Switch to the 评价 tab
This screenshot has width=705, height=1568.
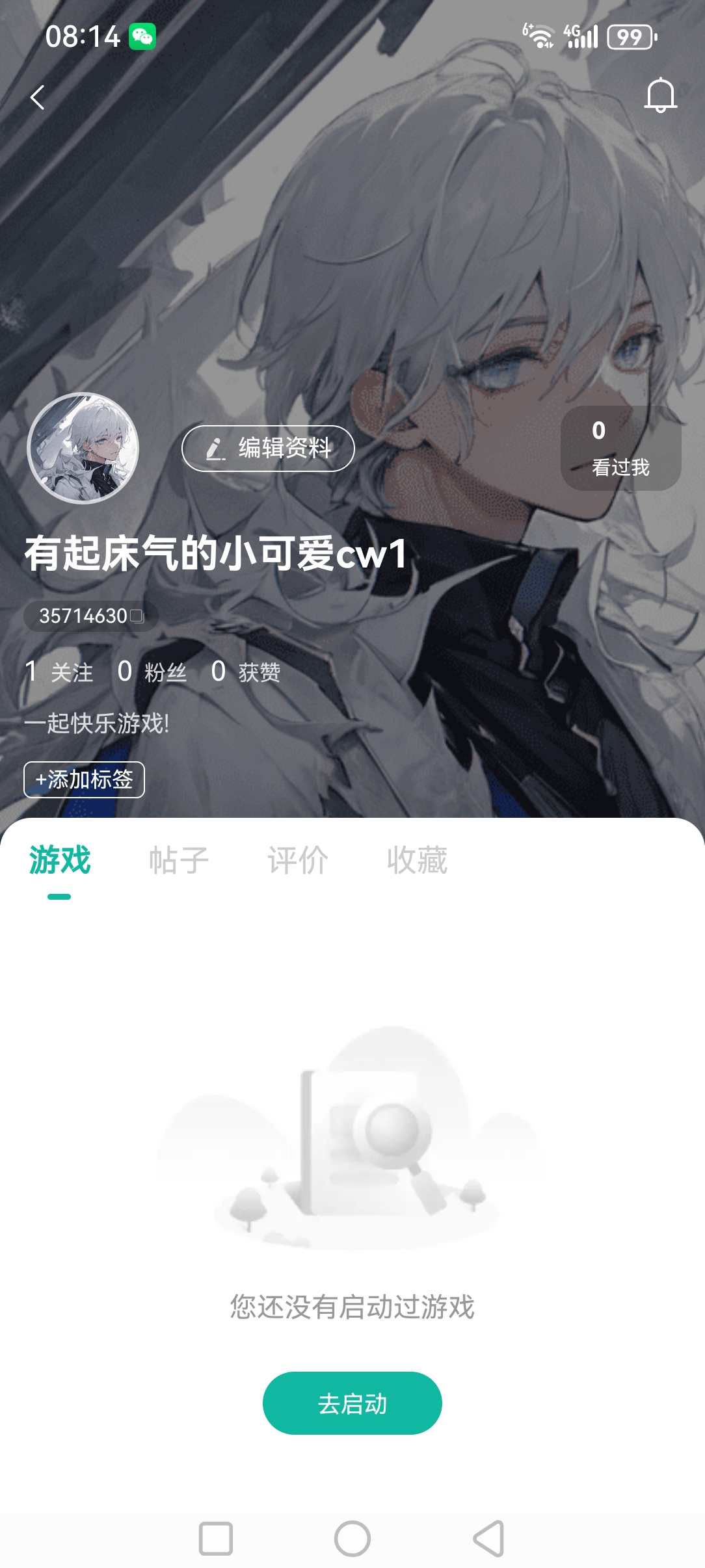(298, 860)
